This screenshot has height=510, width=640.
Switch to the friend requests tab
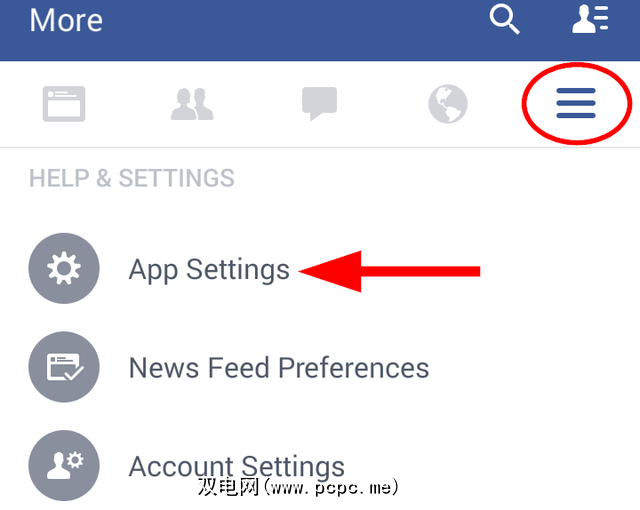point(191,104)
